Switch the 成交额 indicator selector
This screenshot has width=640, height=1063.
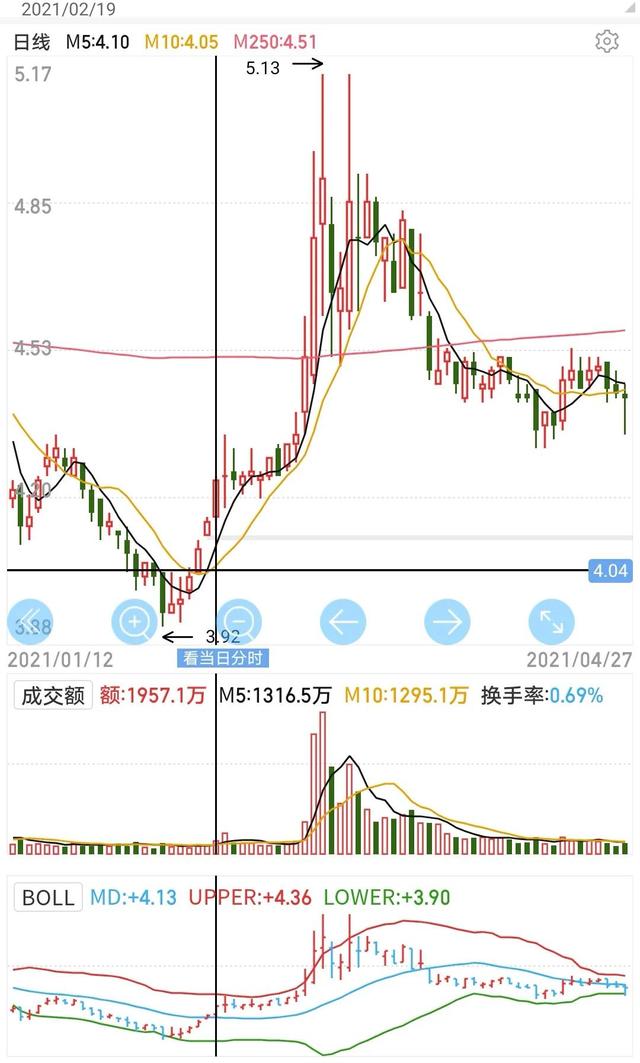point(51,695)
